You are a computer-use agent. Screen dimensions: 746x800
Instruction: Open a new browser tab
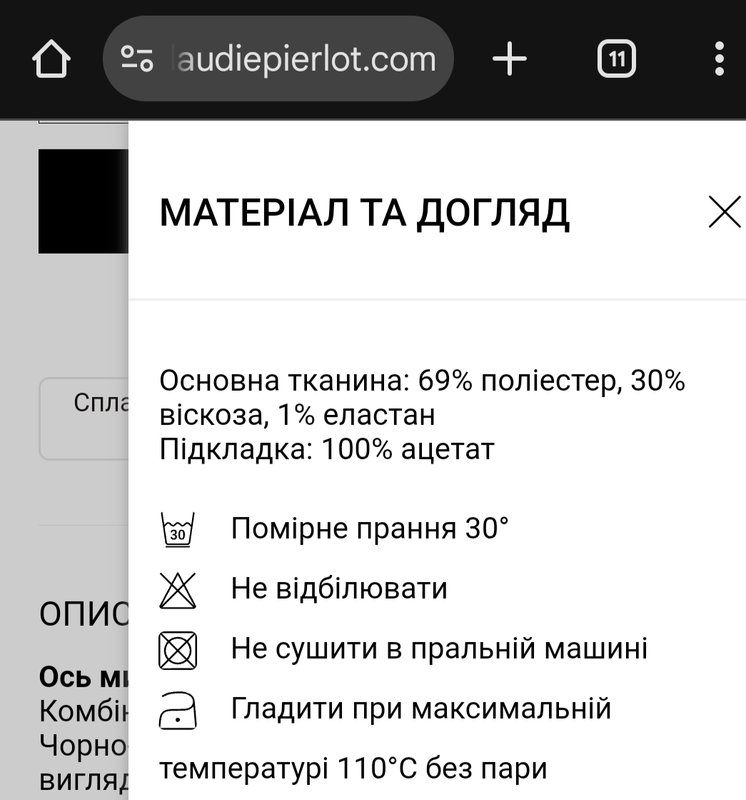(509, 59)
